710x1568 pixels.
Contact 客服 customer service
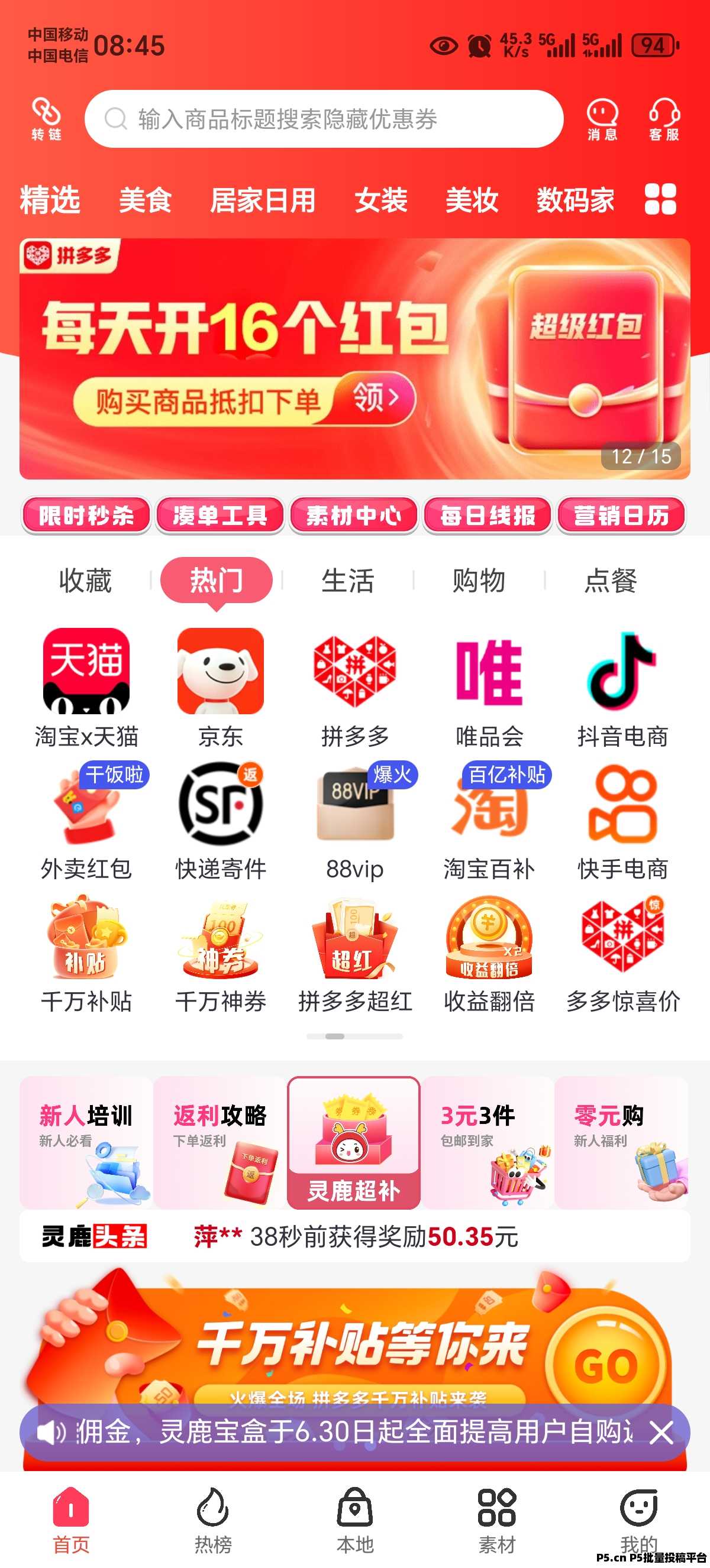click(x=663, y=120)
